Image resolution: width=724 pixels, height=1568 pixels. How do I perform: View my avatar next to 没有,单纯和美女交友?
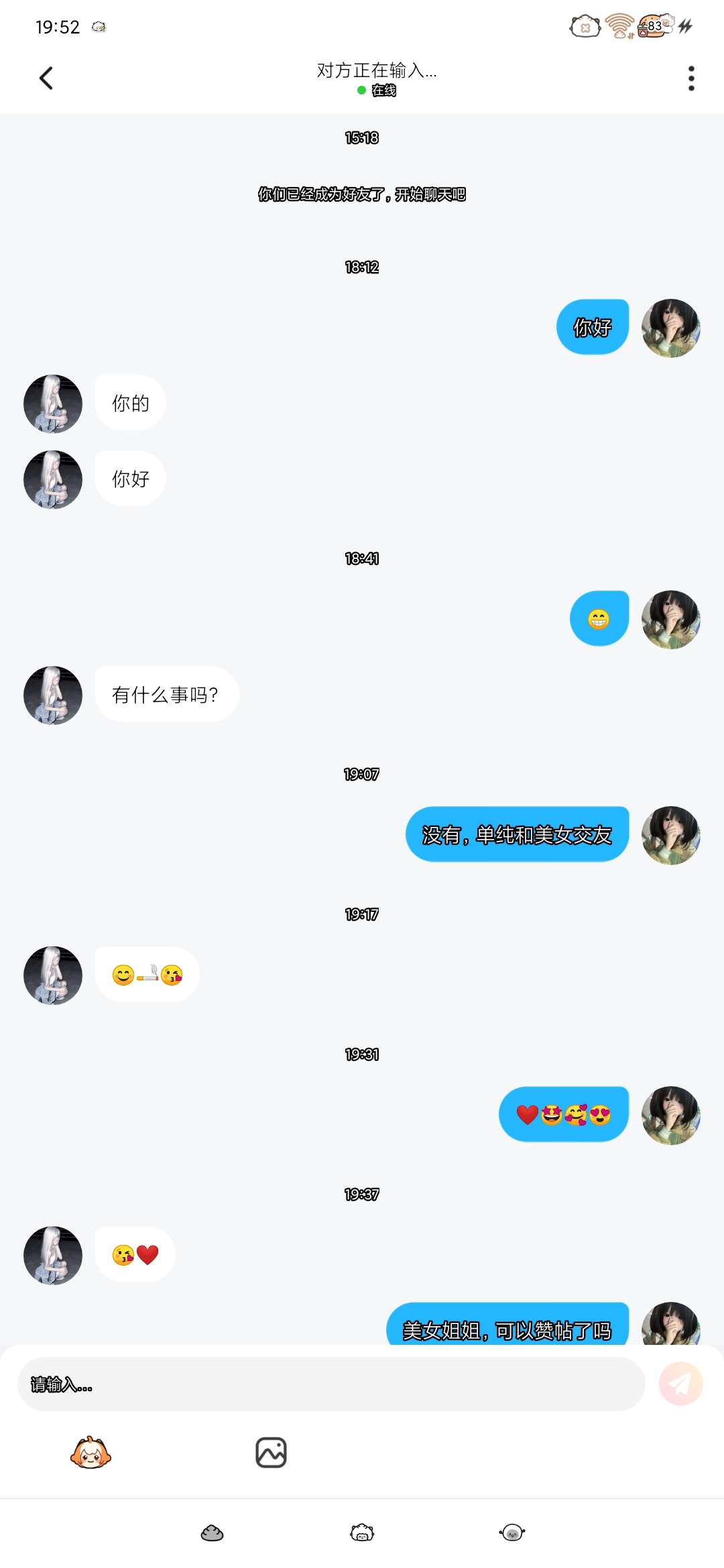tap(670, 835)
